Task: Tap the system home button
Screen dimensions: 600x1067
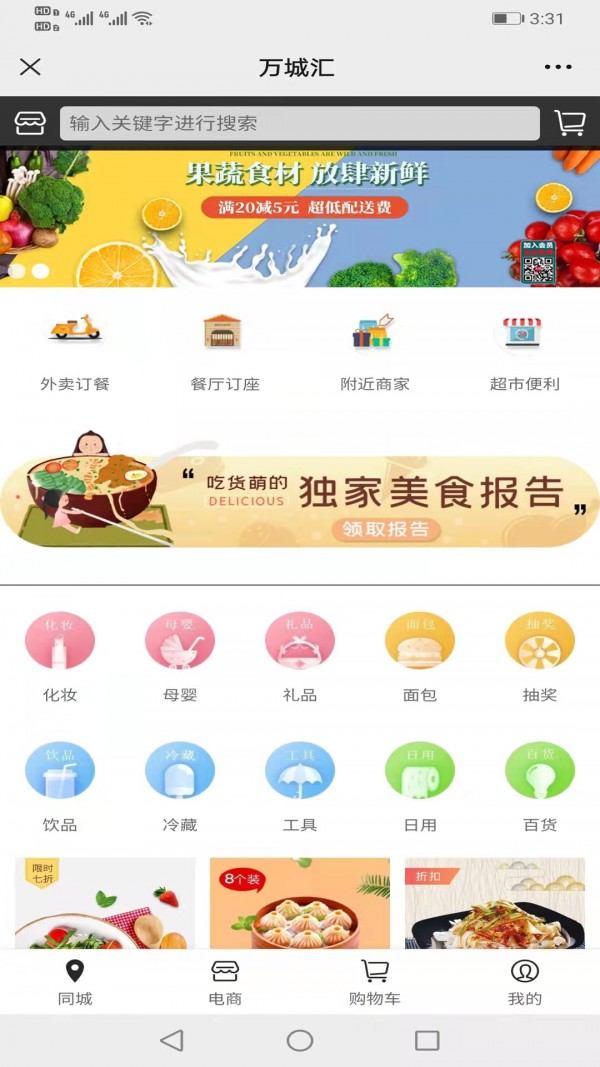Action: click(300, 1041)
